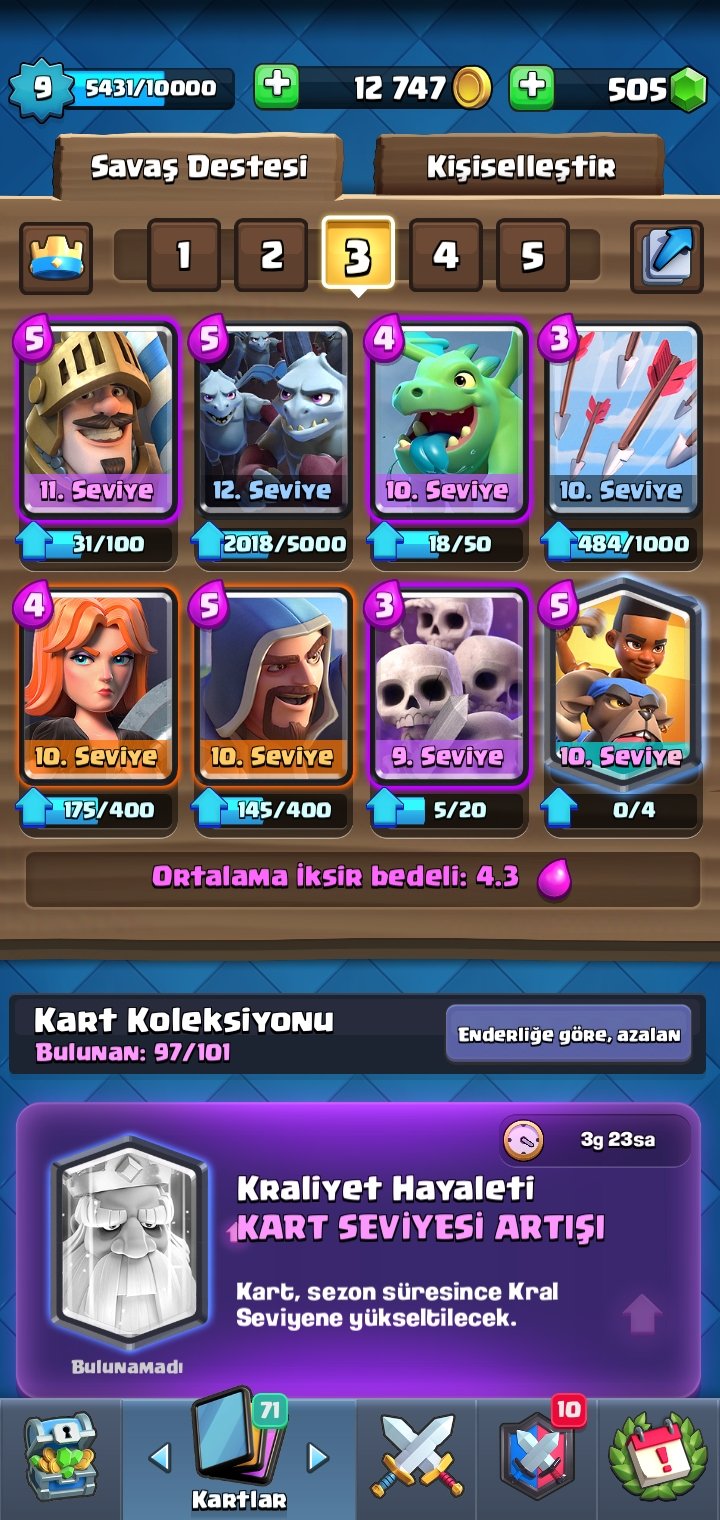Viewport: 720px width, 1520px height.
Task: Select the Valkyrie card
Action: coord(96,686)
